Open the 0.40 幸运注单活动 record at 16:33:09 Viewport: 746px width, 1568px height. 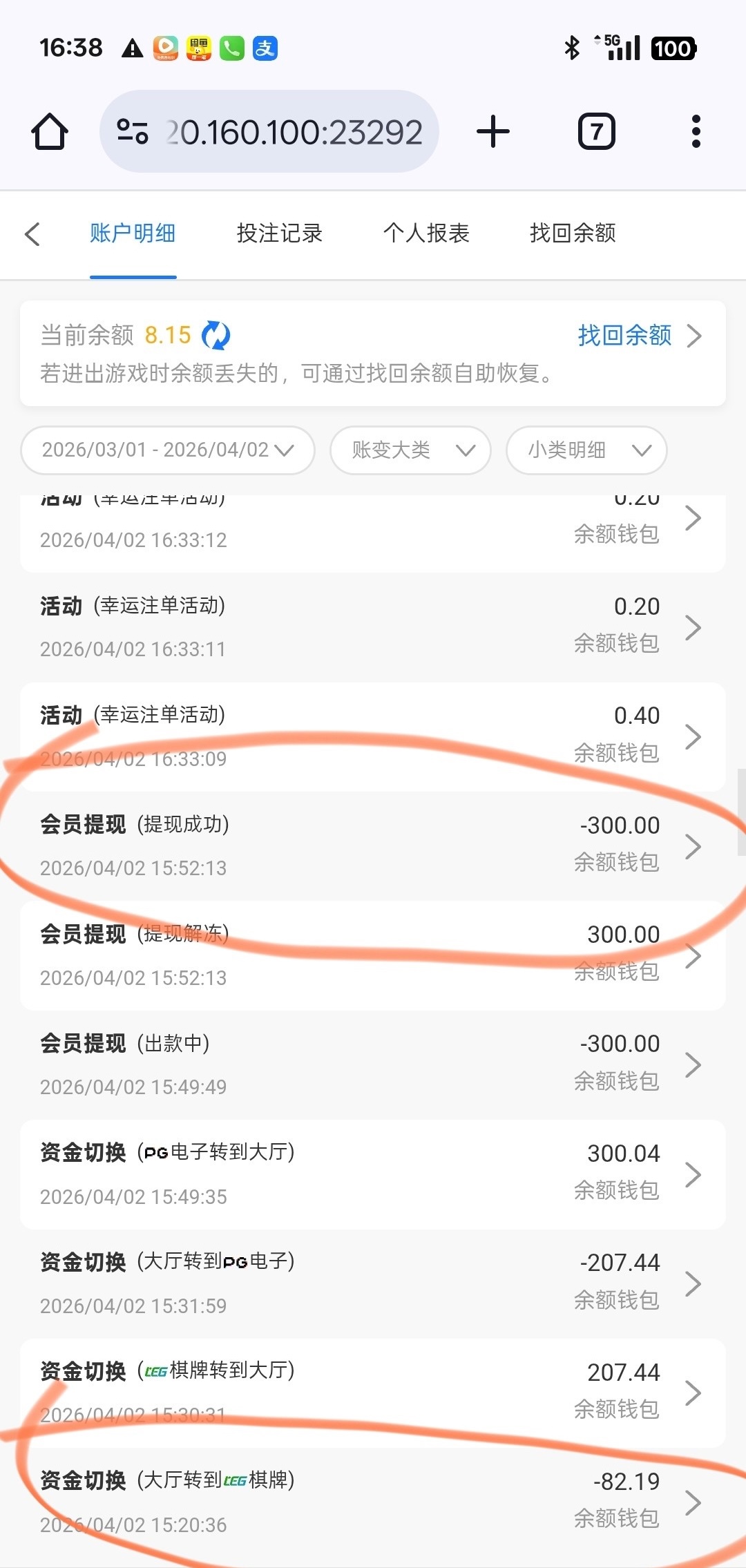pyautogui.click(x=373, y=736)
